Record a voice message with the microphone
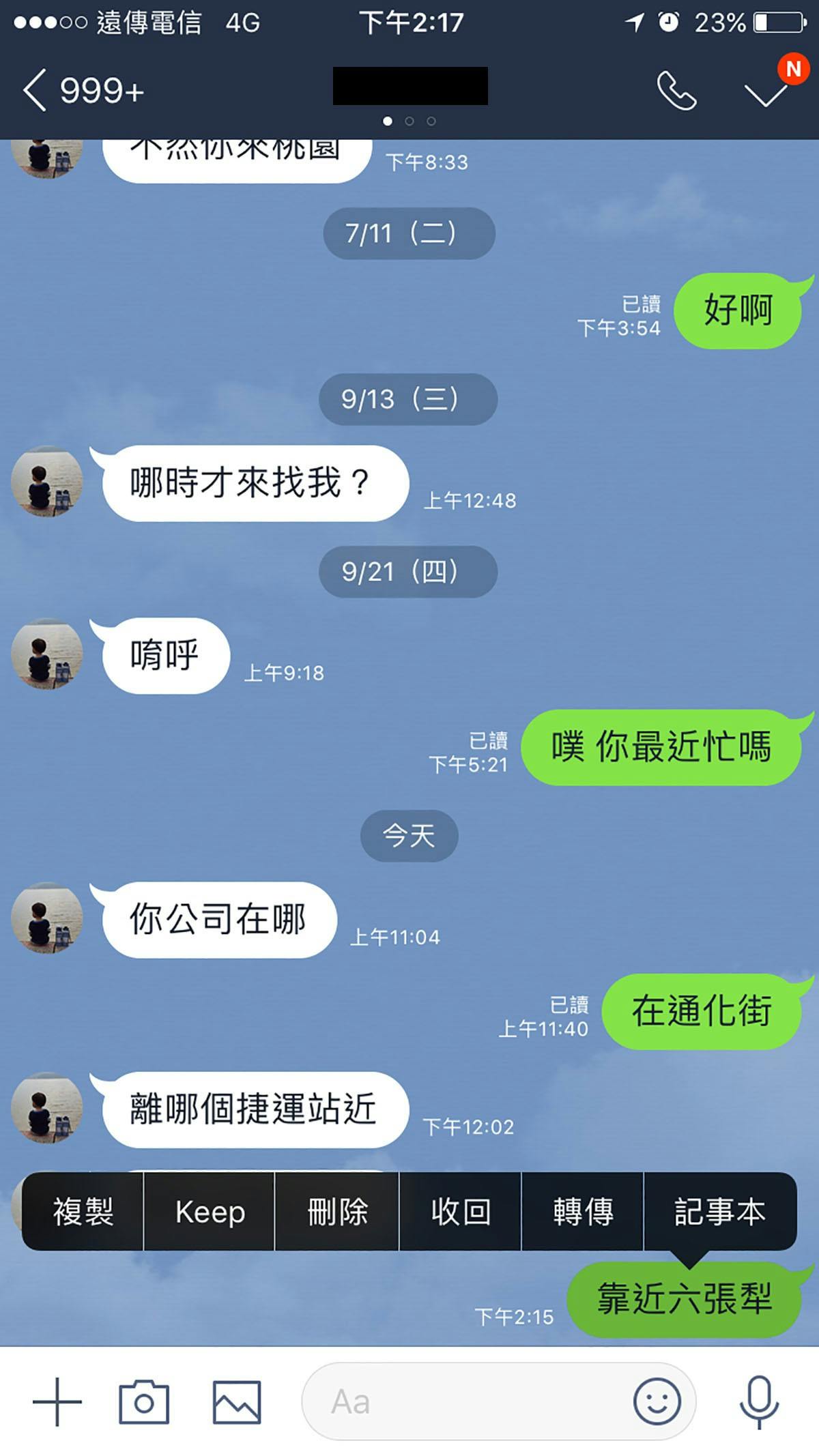This screenshot has height=1456, width=819. (758, 1401)
